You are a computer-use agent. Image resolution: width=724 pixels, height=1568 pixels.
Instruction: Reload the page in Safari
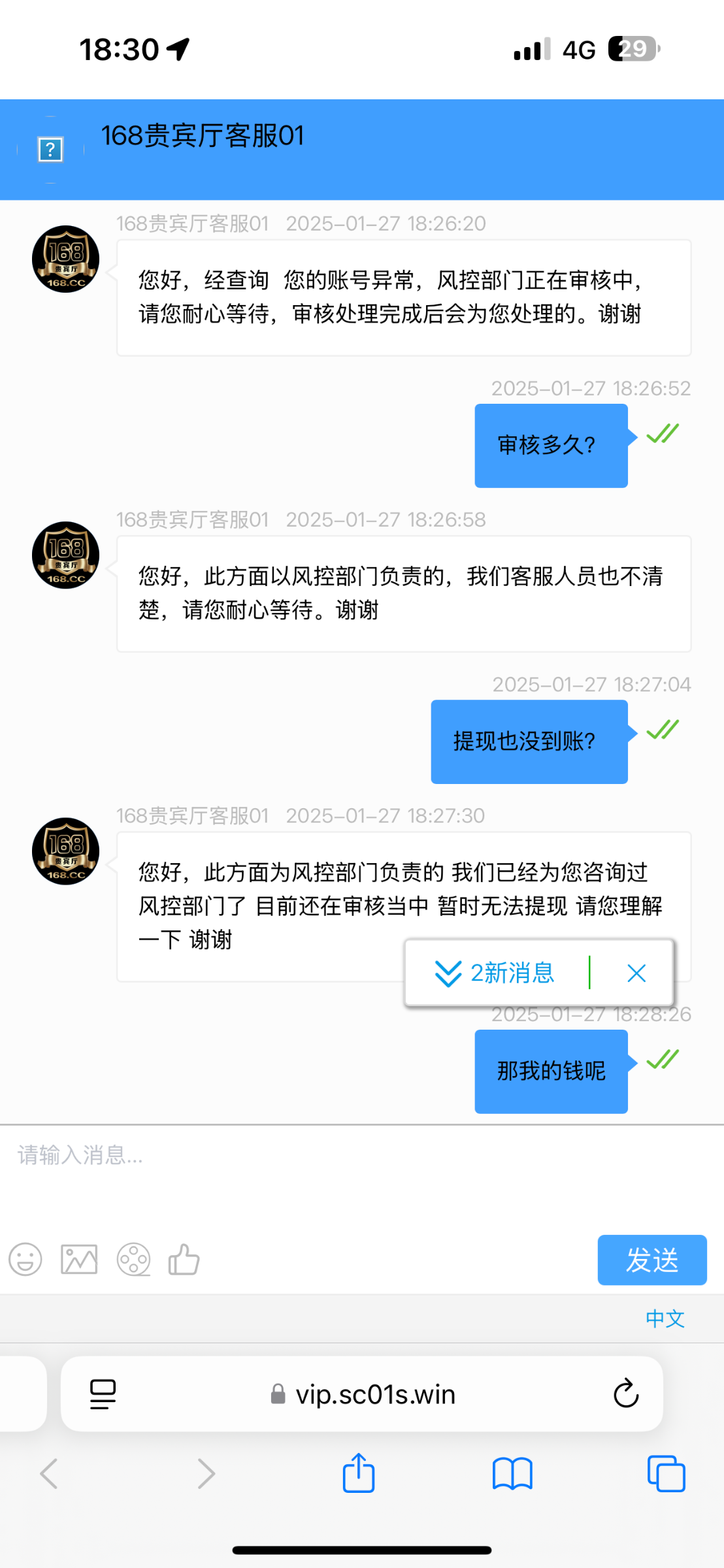point(625,1394)
